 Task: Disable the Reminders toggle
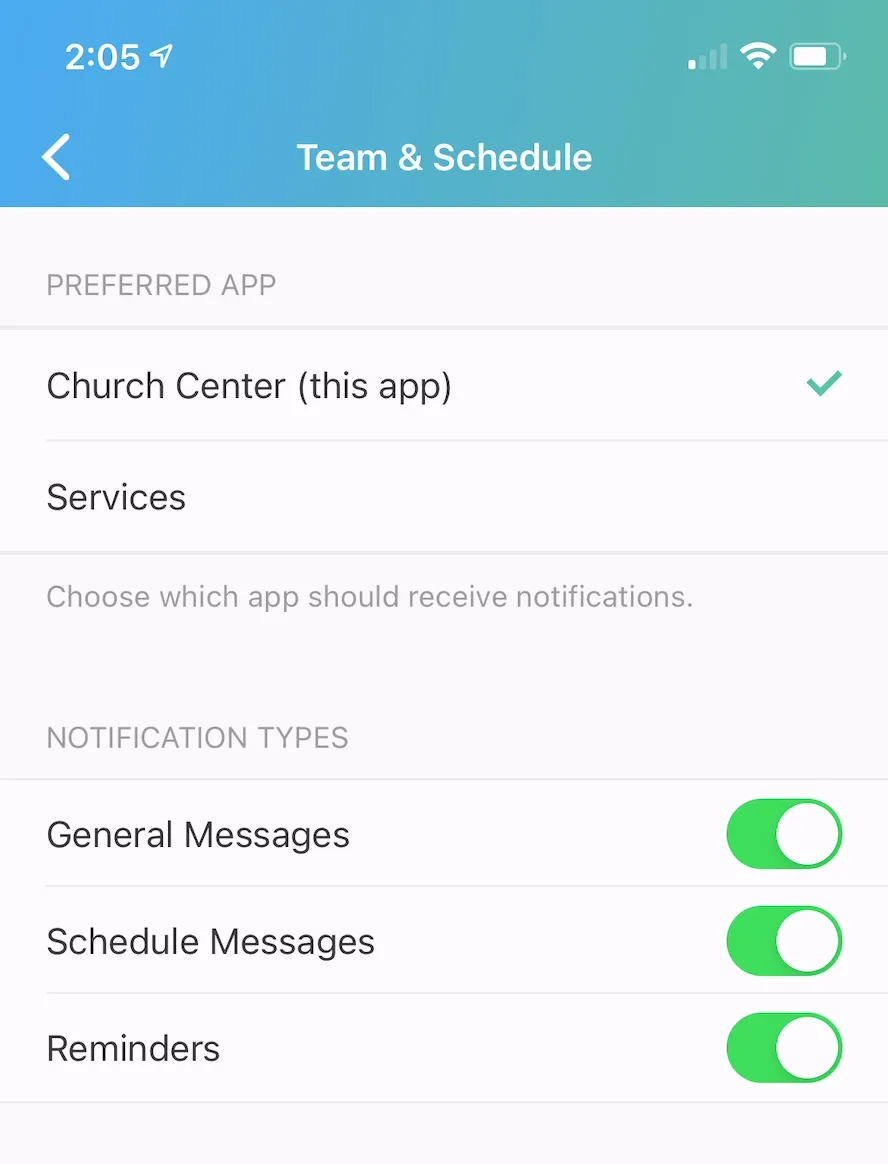click(x=784, y=1048)
